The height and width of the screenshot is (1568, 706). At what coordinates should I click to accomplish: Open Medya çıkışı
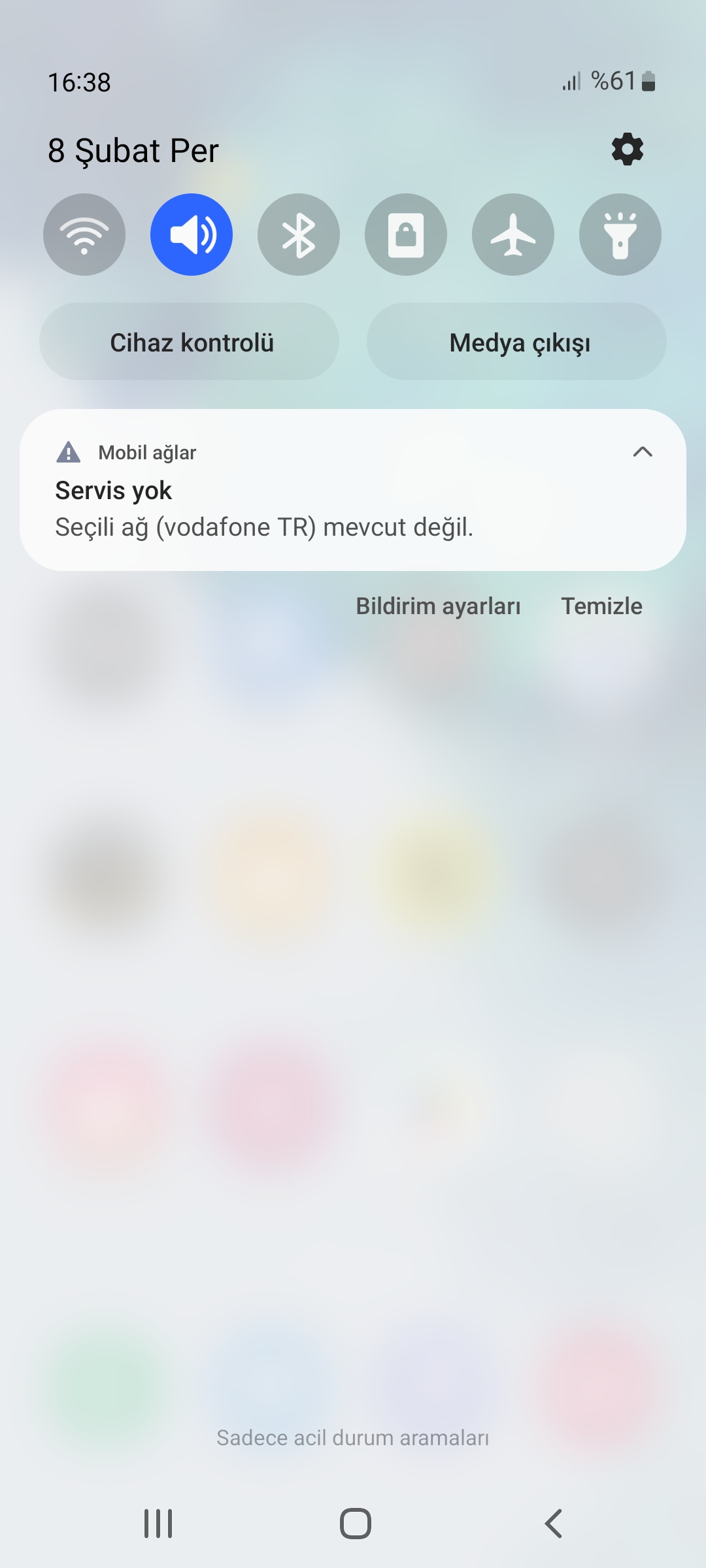[516, 342]
